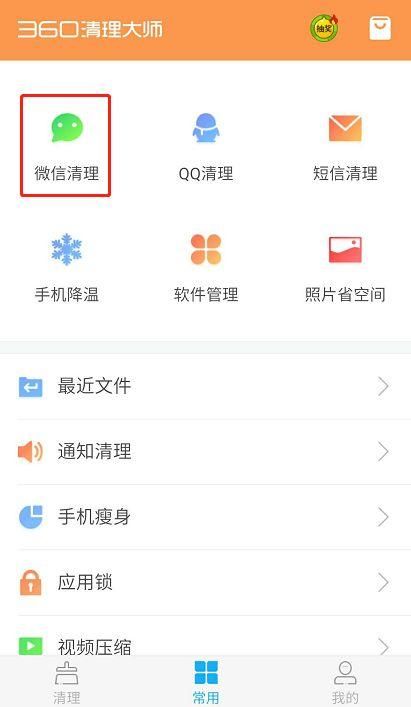The width and height of the screenshot is (411, 707).
Task: Open the shopping bag icon
Action: coord(380,28)
